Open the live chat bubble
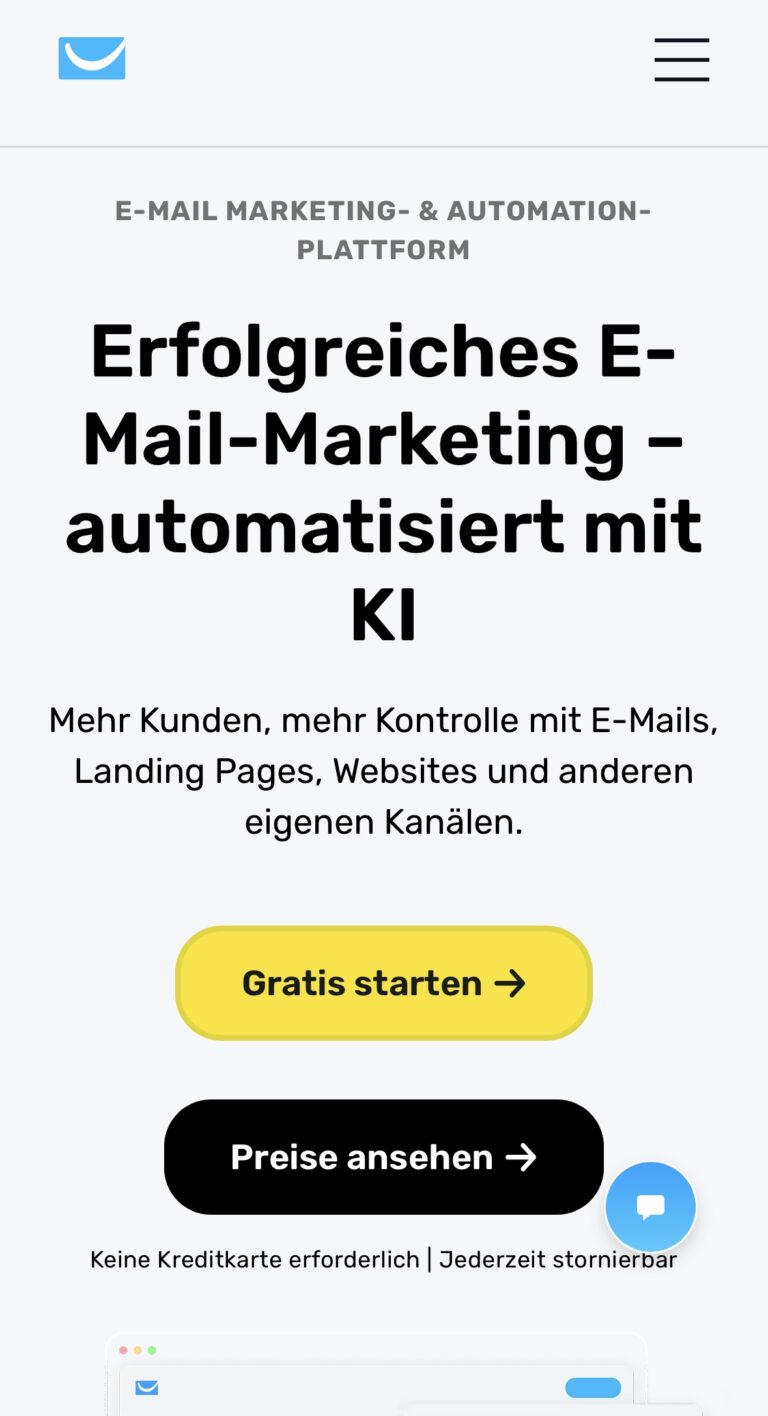Image resolution: width=768 pixels, height=1416 pixels. point(651,1206)
